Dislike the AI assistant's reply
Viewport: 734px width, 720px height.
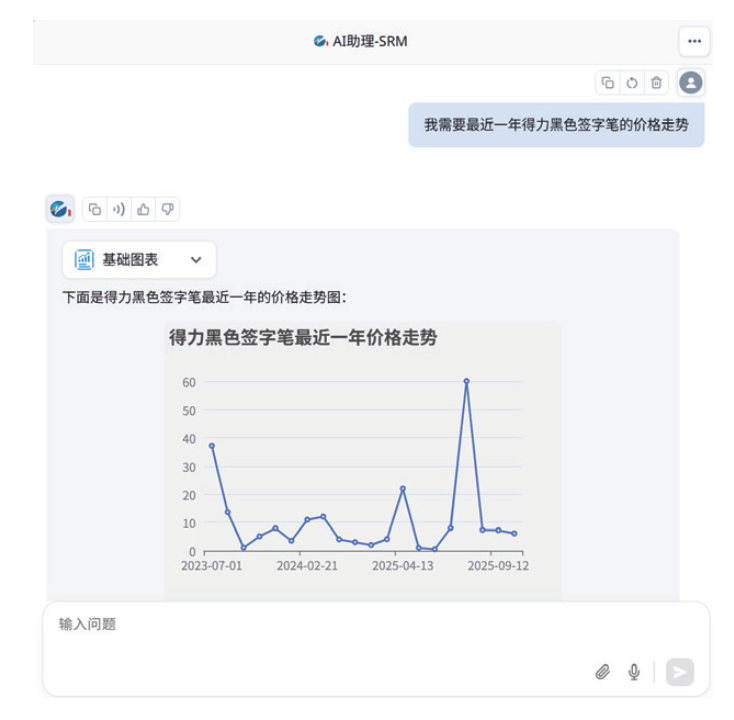click(x=167, y=209)
